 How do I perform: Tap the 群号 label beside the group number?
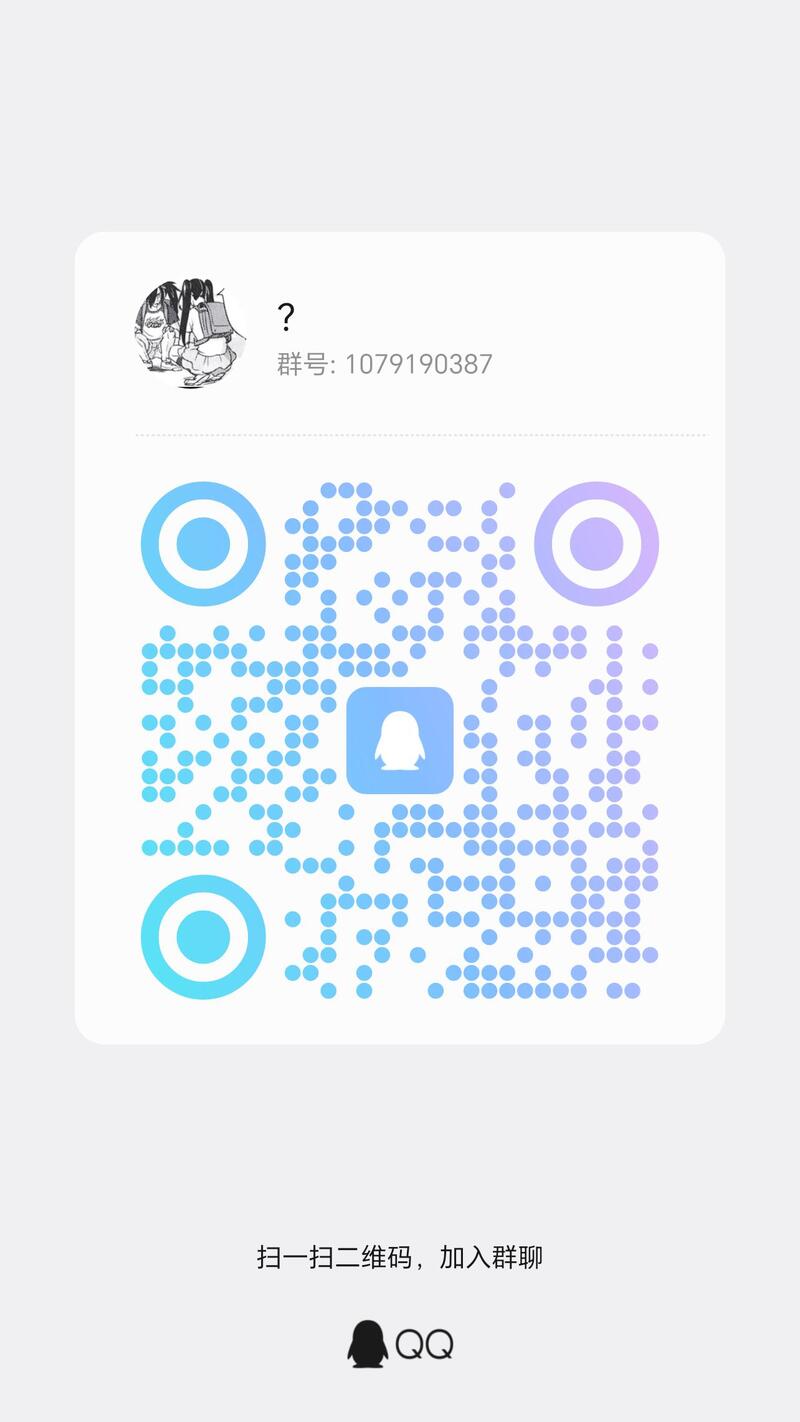click(x=301, y=364)
